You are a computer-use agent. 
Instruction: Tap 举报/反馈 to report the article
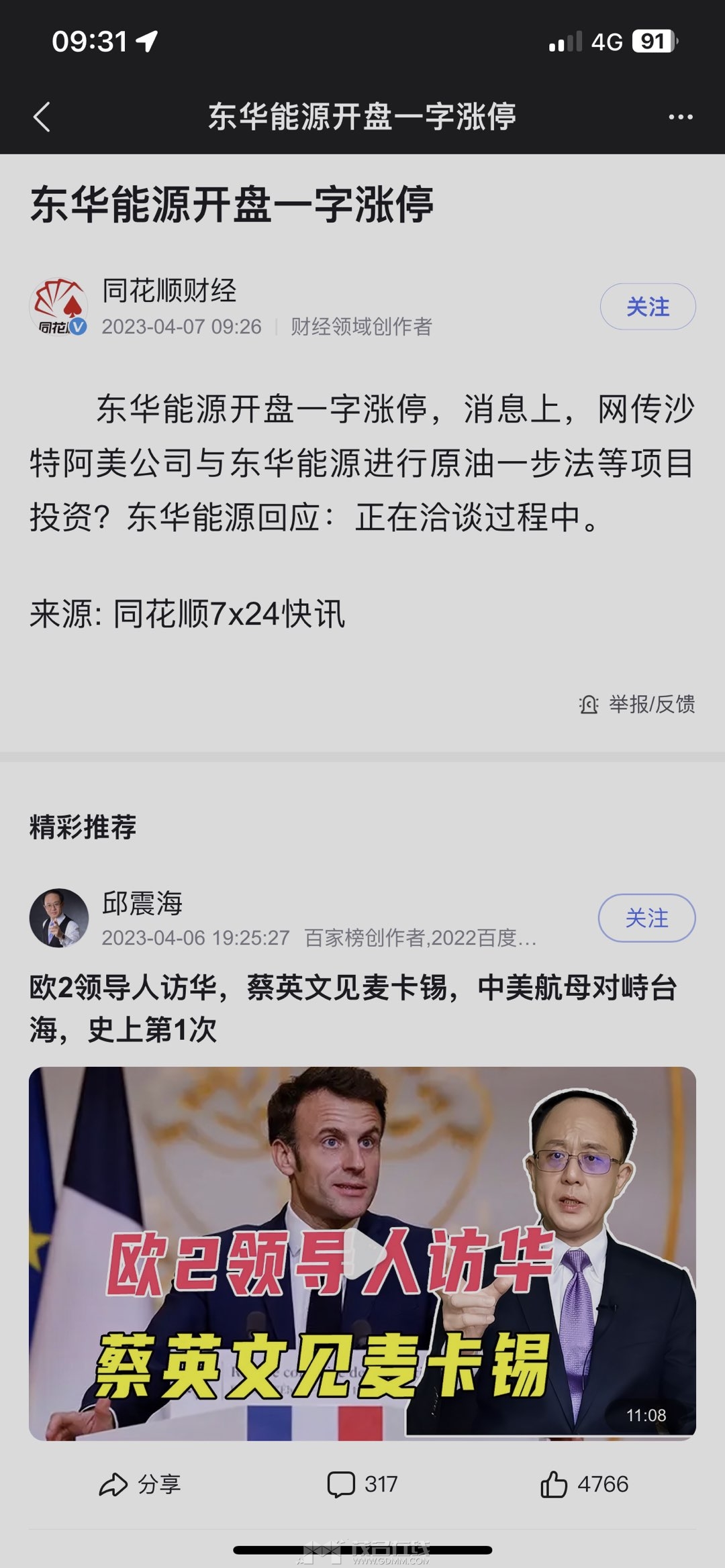tap(637, 704)
